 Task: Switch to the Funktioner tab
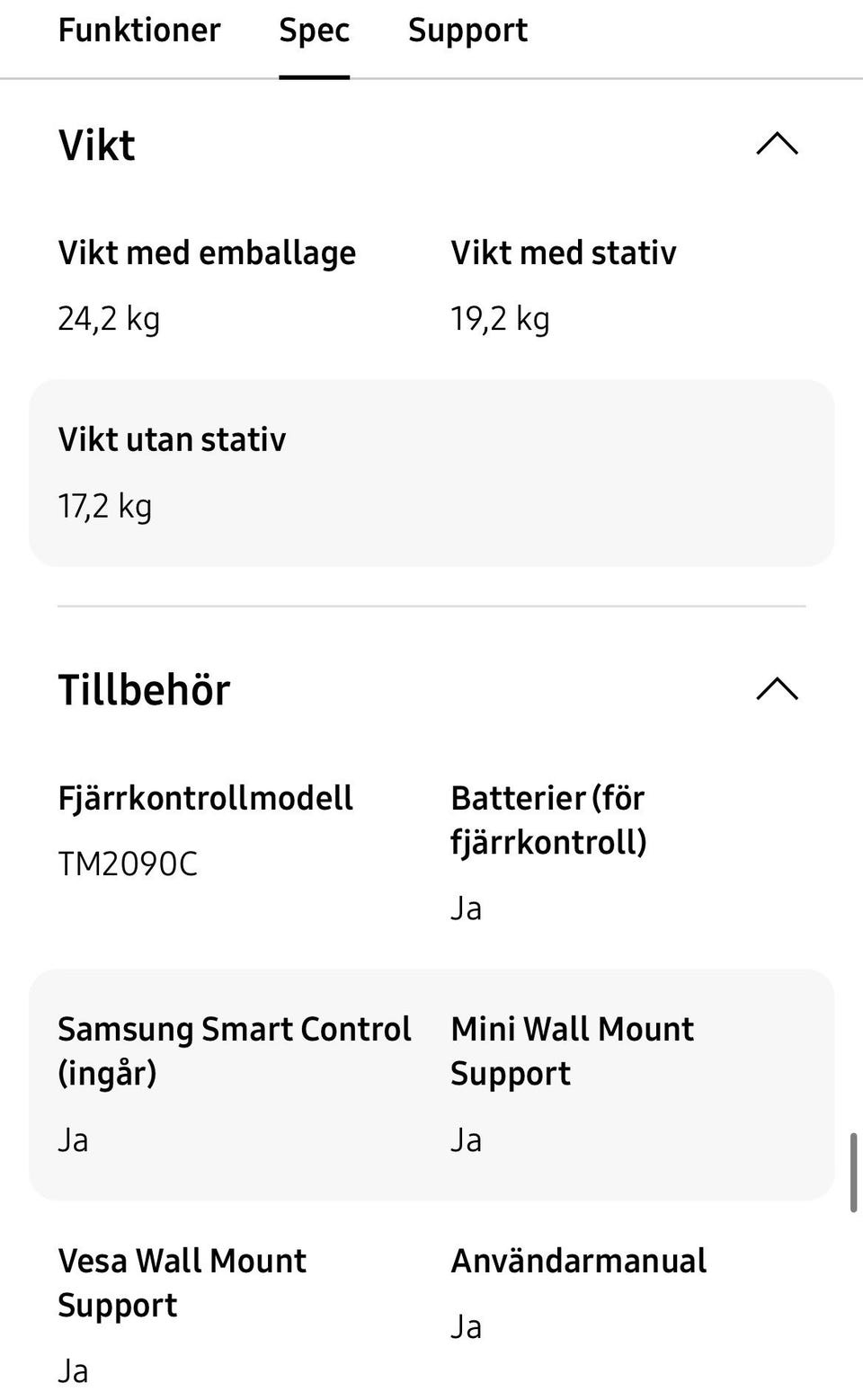(139, 31)
